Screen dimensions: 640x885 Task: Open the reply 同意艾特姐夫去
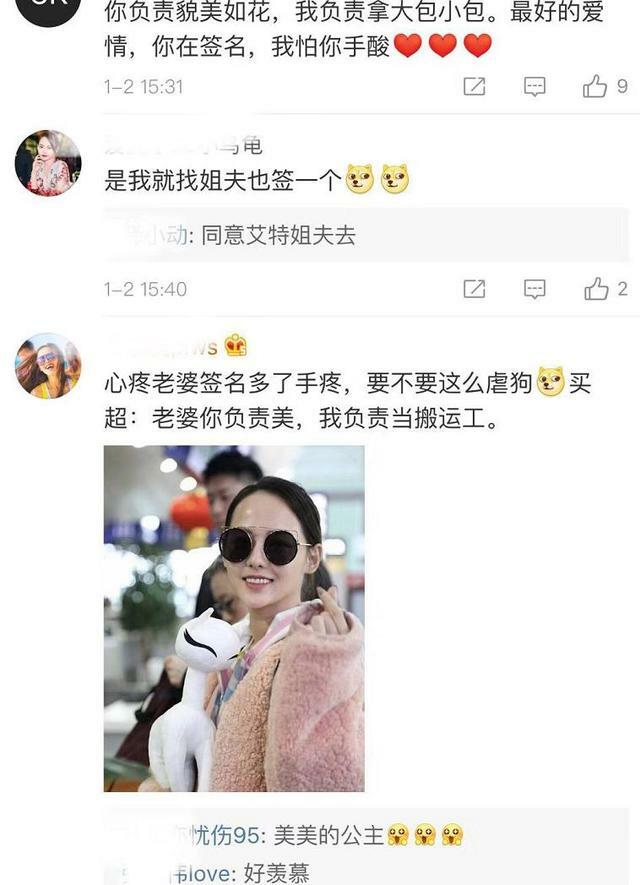[278, 236]
